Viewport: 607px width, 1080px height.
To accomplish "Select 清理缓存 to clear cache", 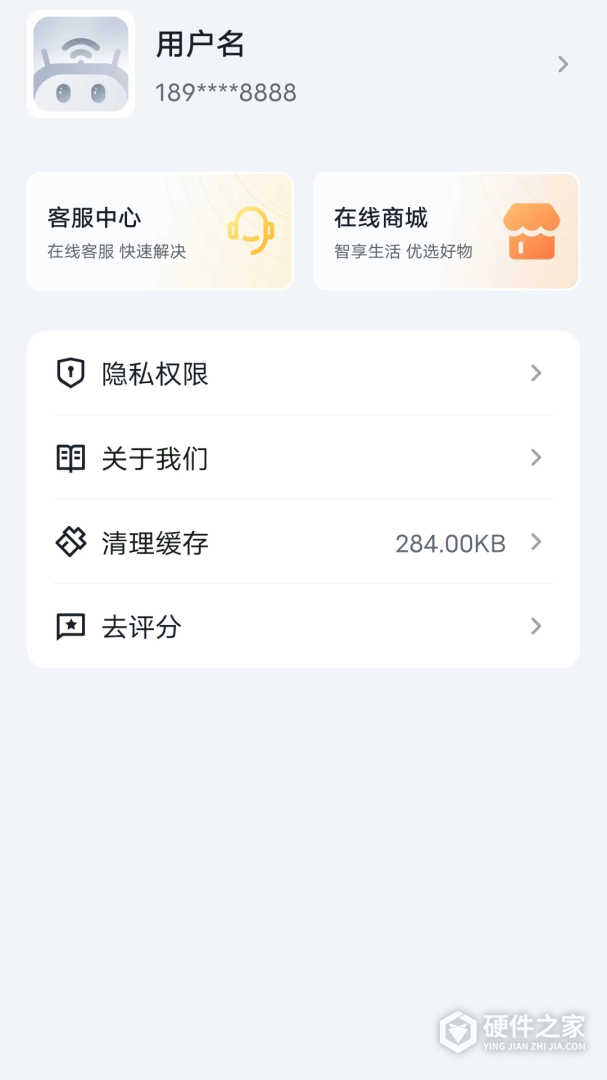I will (303, 543).
